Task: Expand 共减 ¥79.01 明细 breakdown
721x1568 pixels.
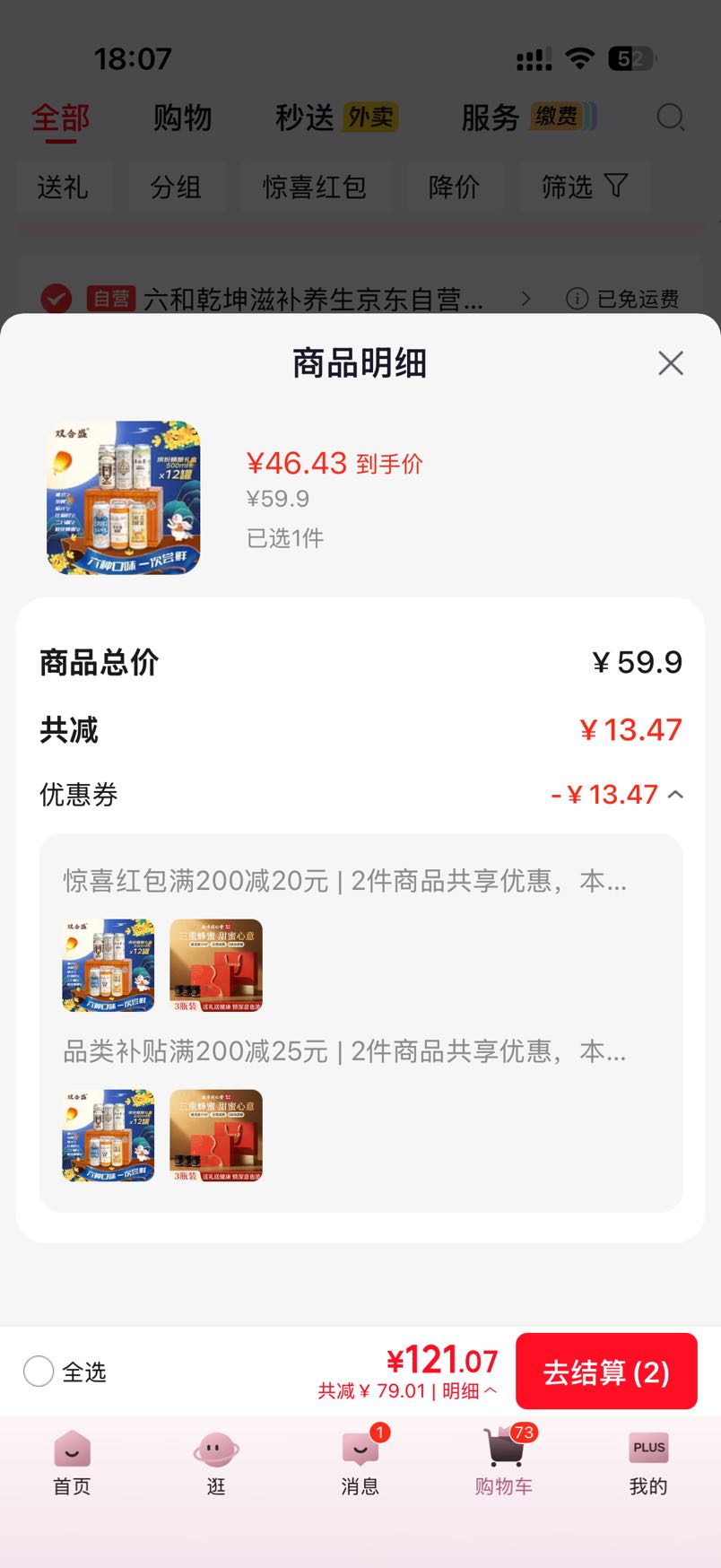Action: point(407,1391)
